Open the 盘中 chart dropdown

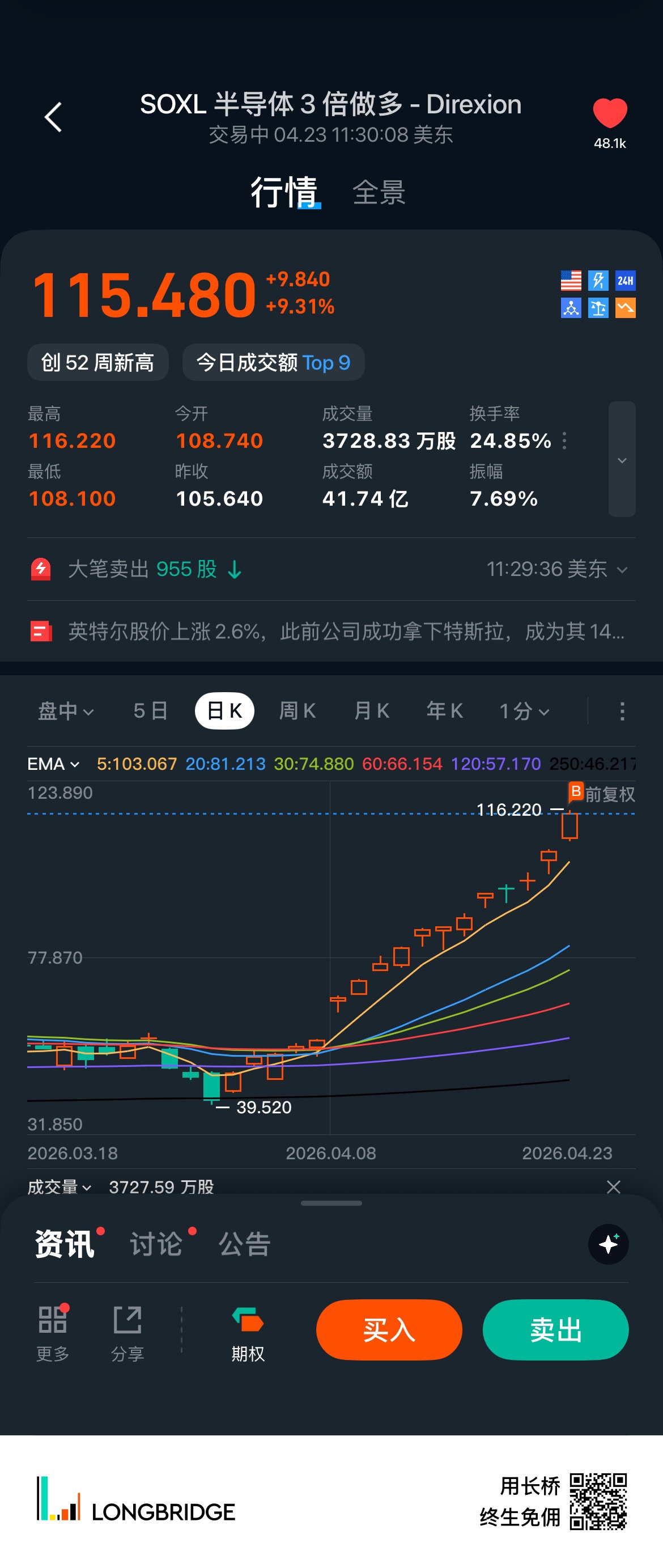[x=66, y=710]
